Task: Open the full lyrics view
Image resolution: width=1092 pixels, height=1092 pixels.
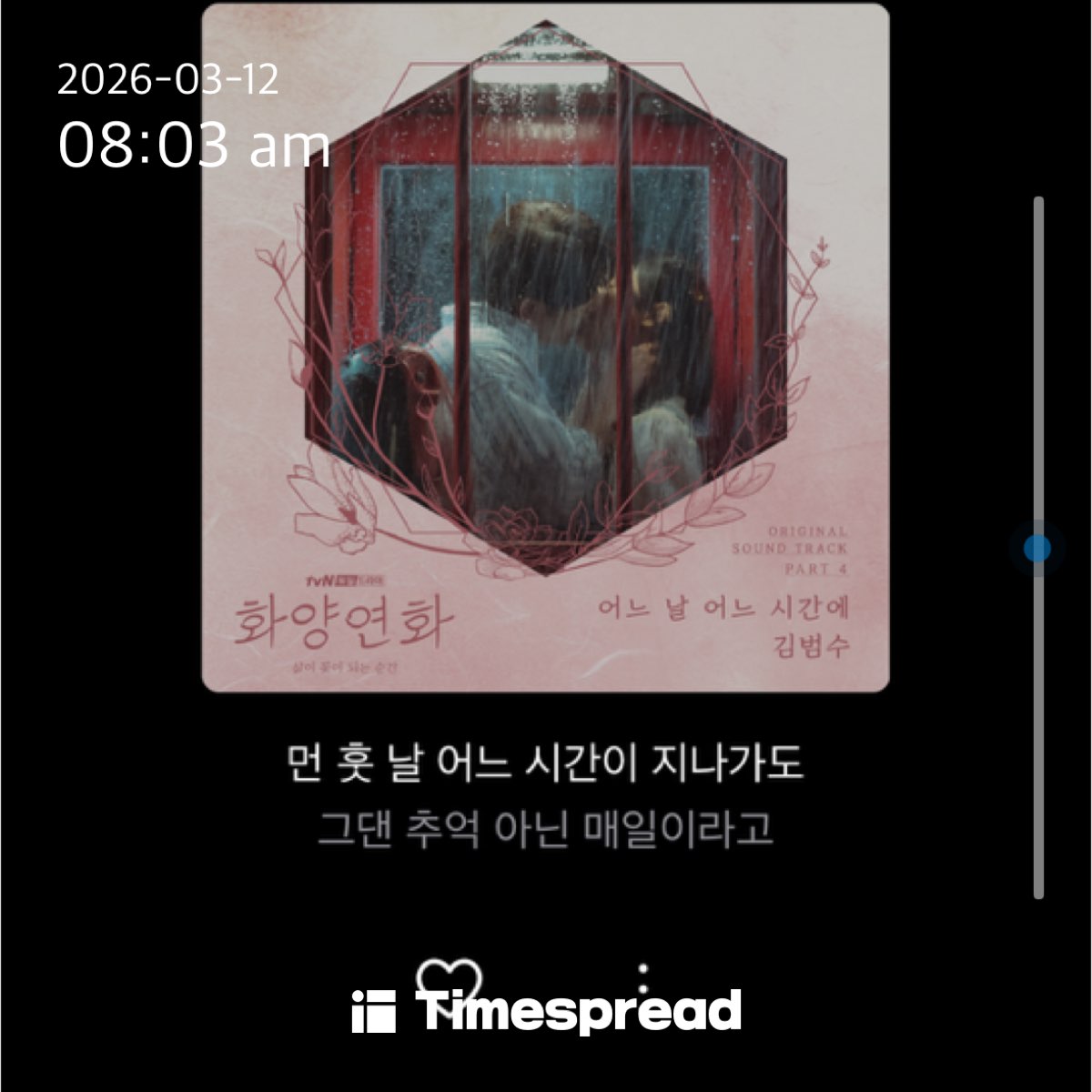Action: [544, 795]
